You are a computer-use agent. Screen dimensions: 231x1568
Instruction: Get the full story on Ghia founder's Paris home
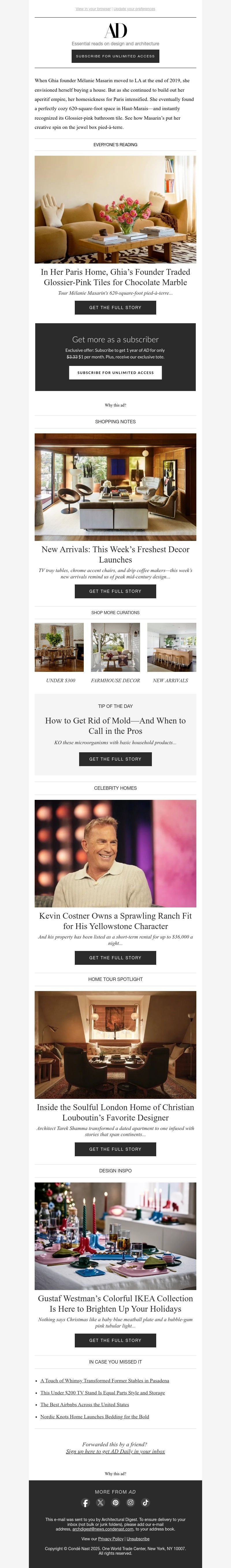(115, 307)
